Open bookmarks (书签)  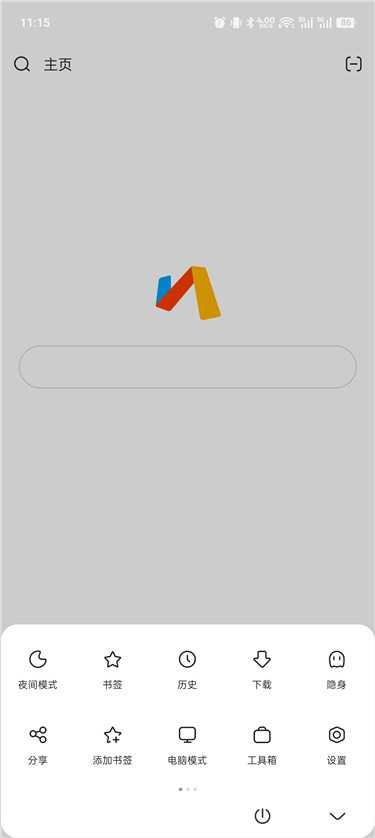[x=112, y=670]
